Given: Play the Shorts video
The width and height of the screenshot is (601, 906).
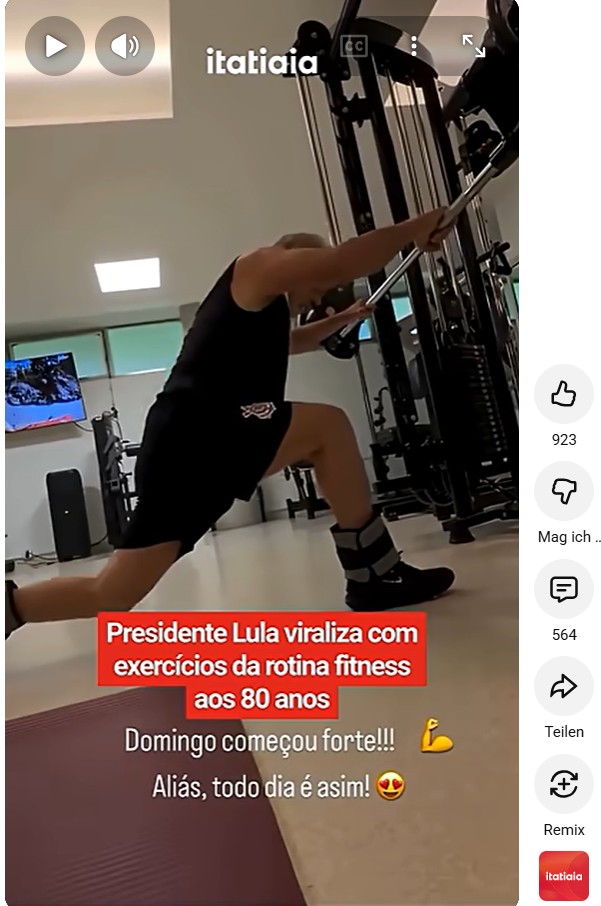Looking at the screenshot, I should click(x=55, y=46).
